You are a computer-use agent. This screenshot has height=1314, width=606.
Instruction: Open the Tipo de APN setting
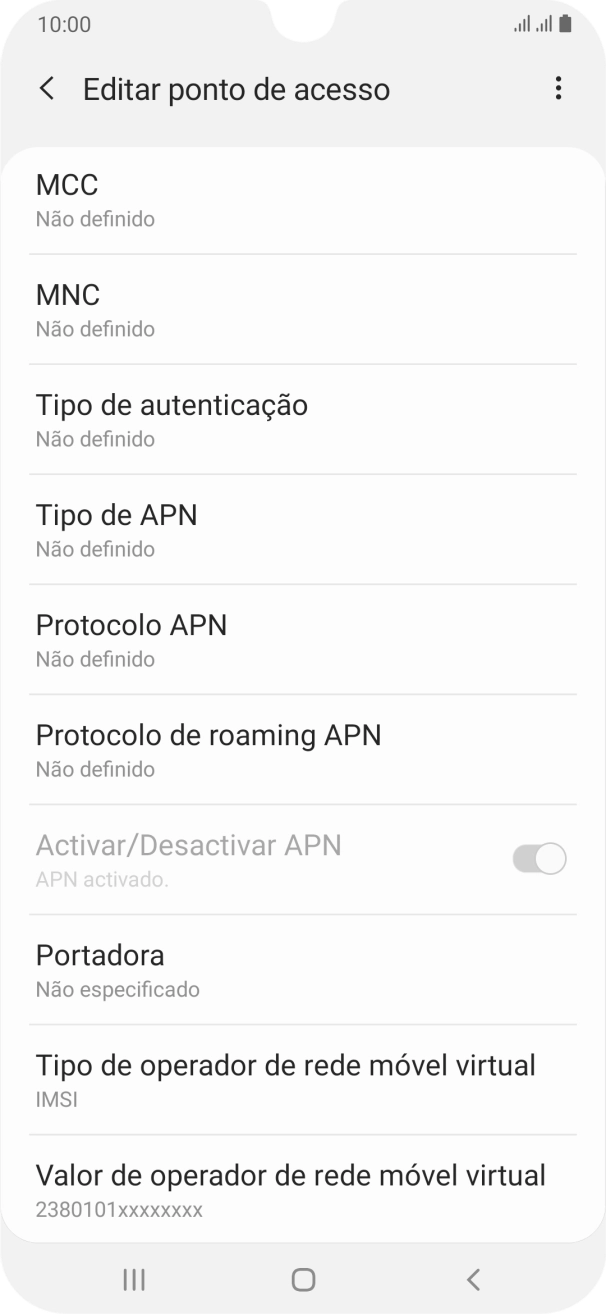tap(302, 530)
